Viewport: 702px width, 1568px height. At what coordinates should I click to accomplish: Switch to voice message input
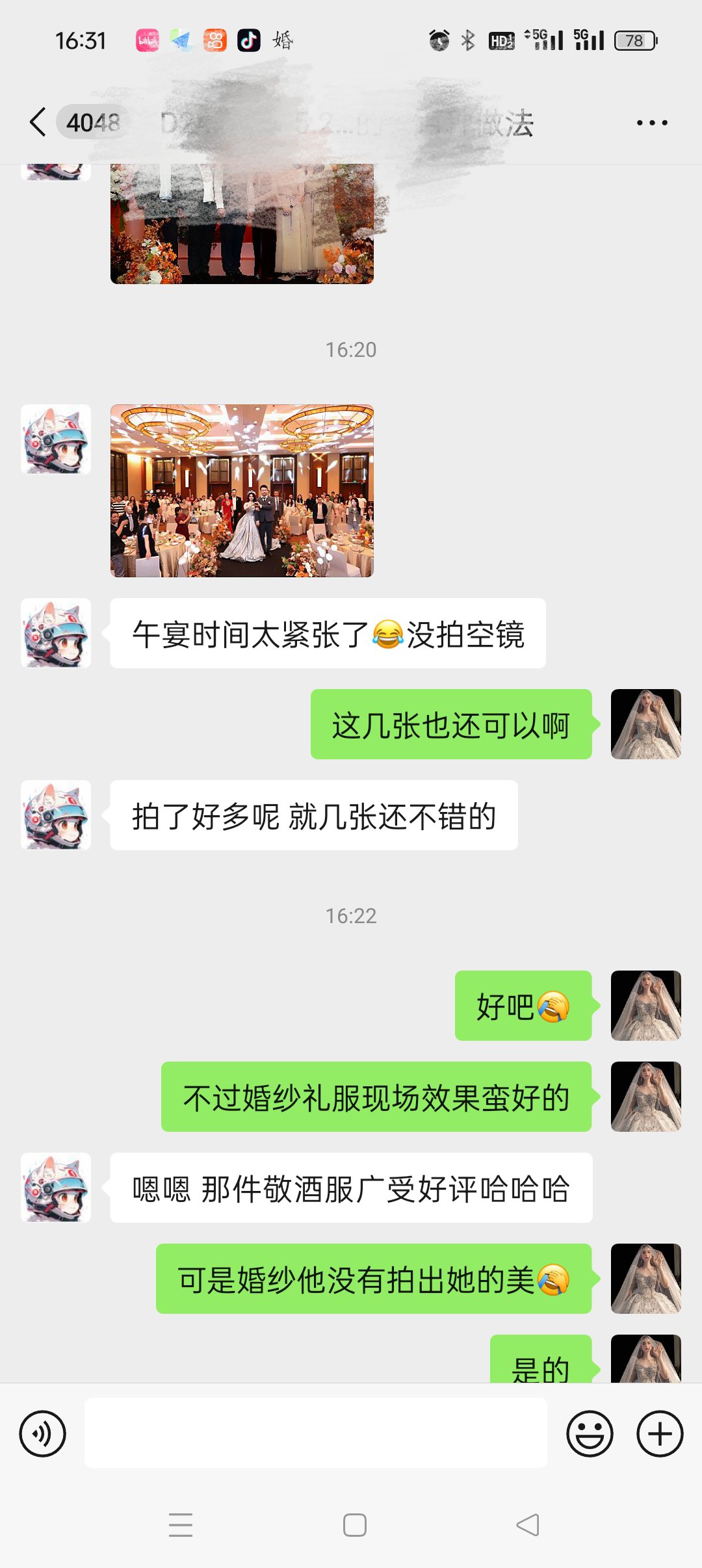click(x=43, y=1433)
